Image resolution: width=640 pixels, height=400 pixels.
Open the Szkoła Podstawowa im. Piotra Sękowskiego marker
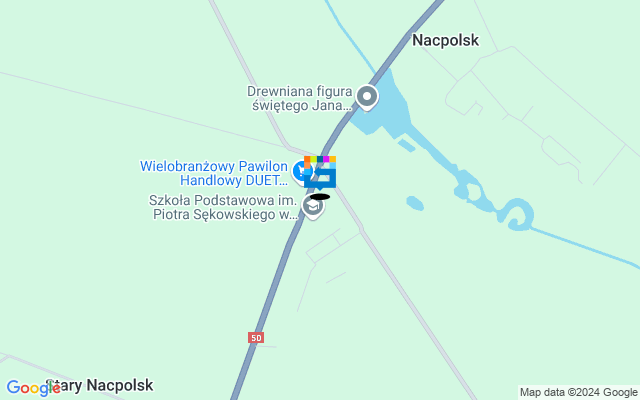click(x=313, y=208)
